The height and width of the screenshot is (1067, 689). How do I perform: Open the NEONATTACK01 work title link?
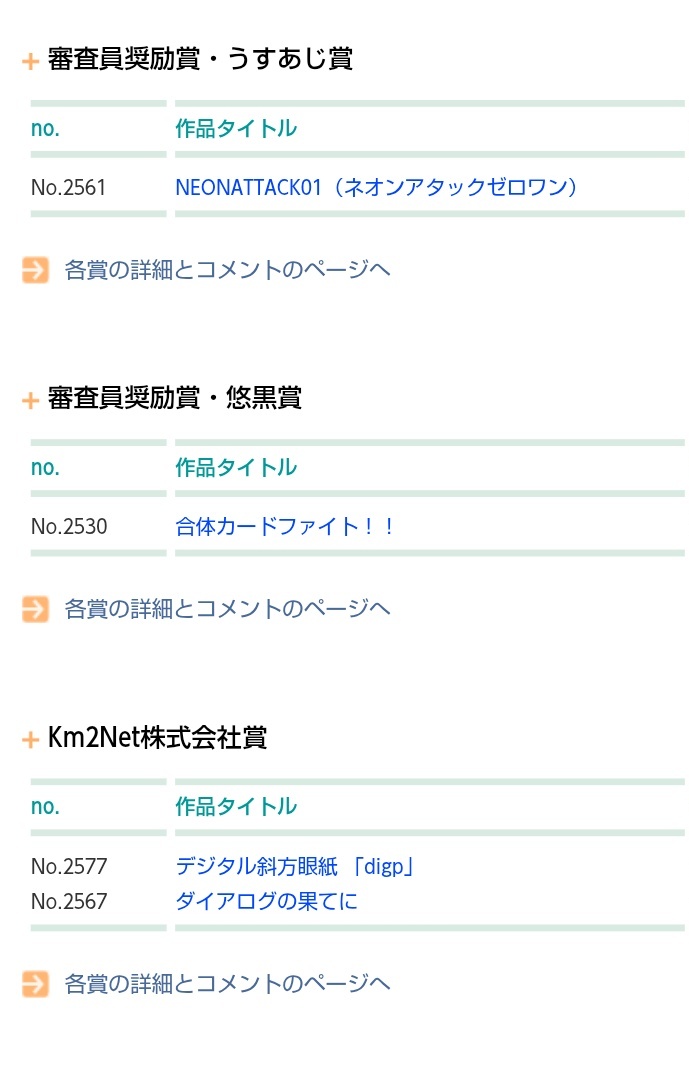(x=376, y=187)
